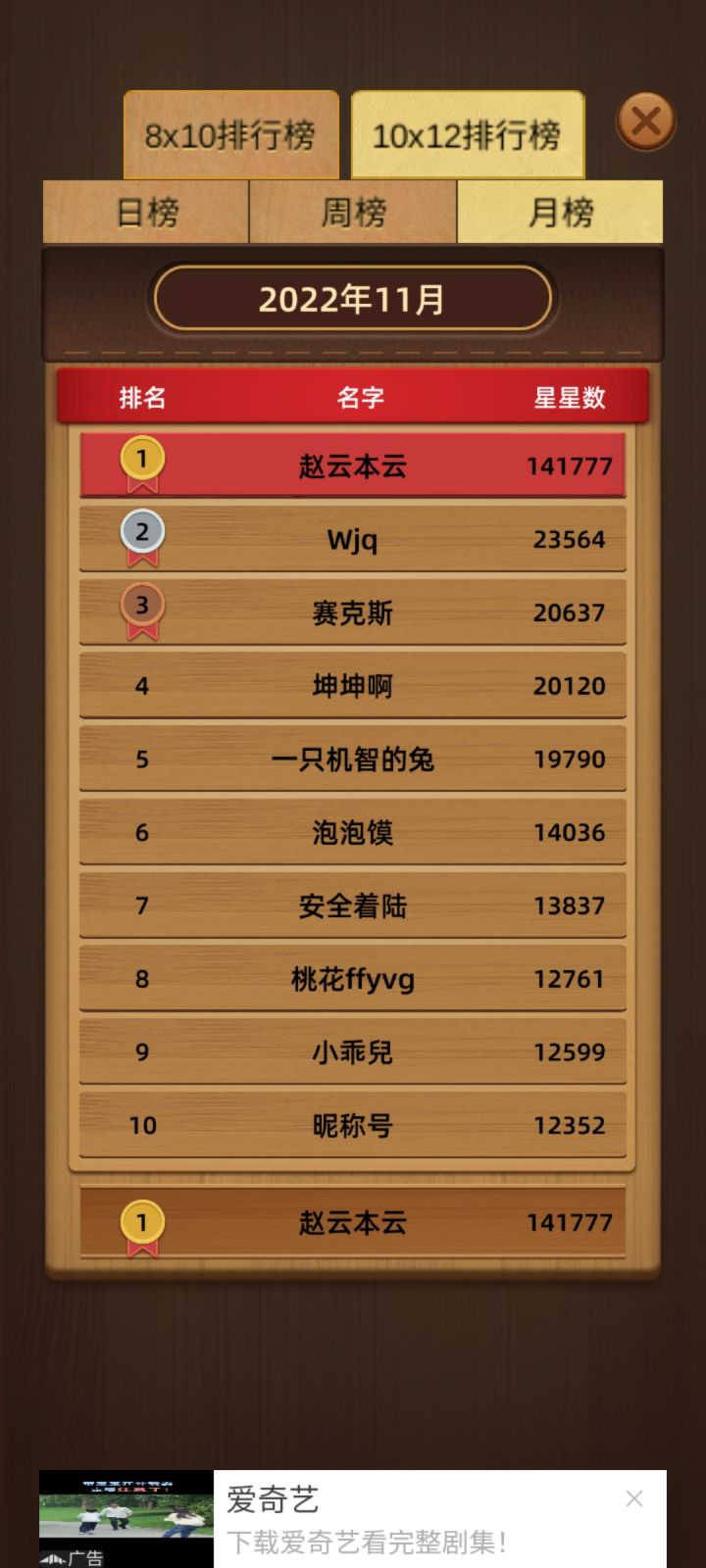
Task: Select the 周榜 weekly ranking tab
Action: 353,212
